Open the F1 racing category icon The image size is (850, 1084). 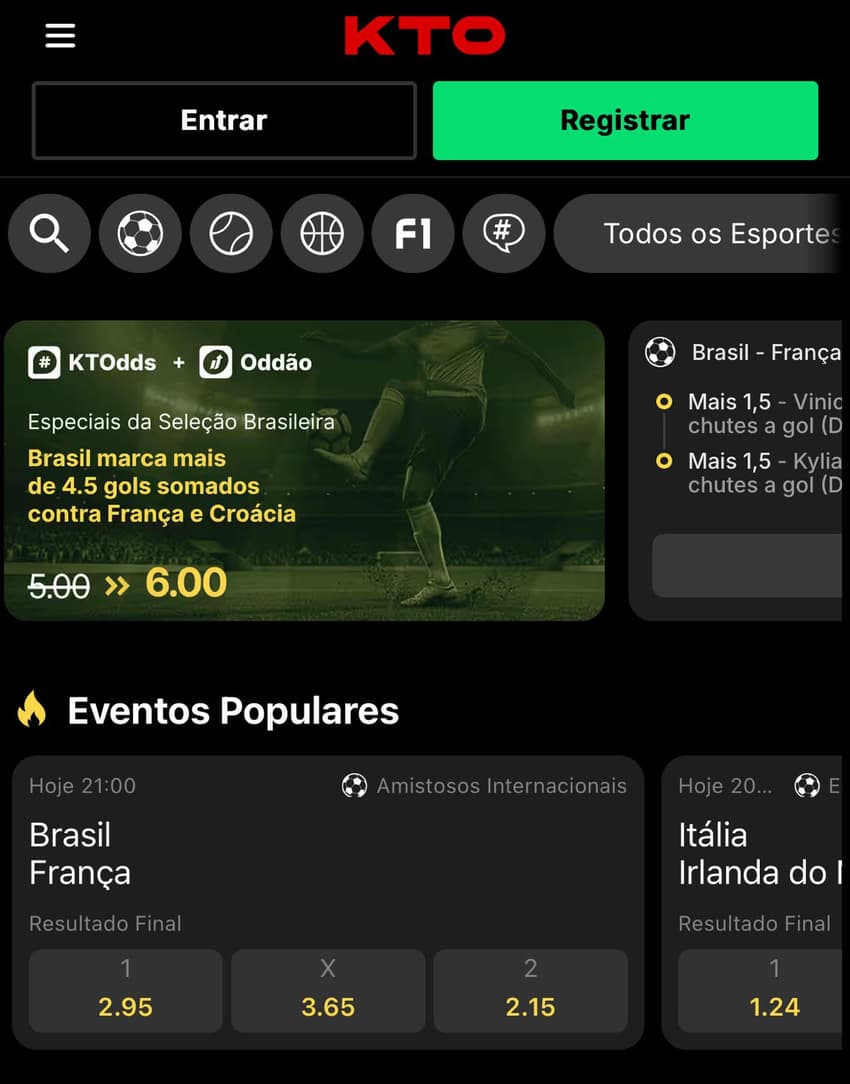(413, 233)
